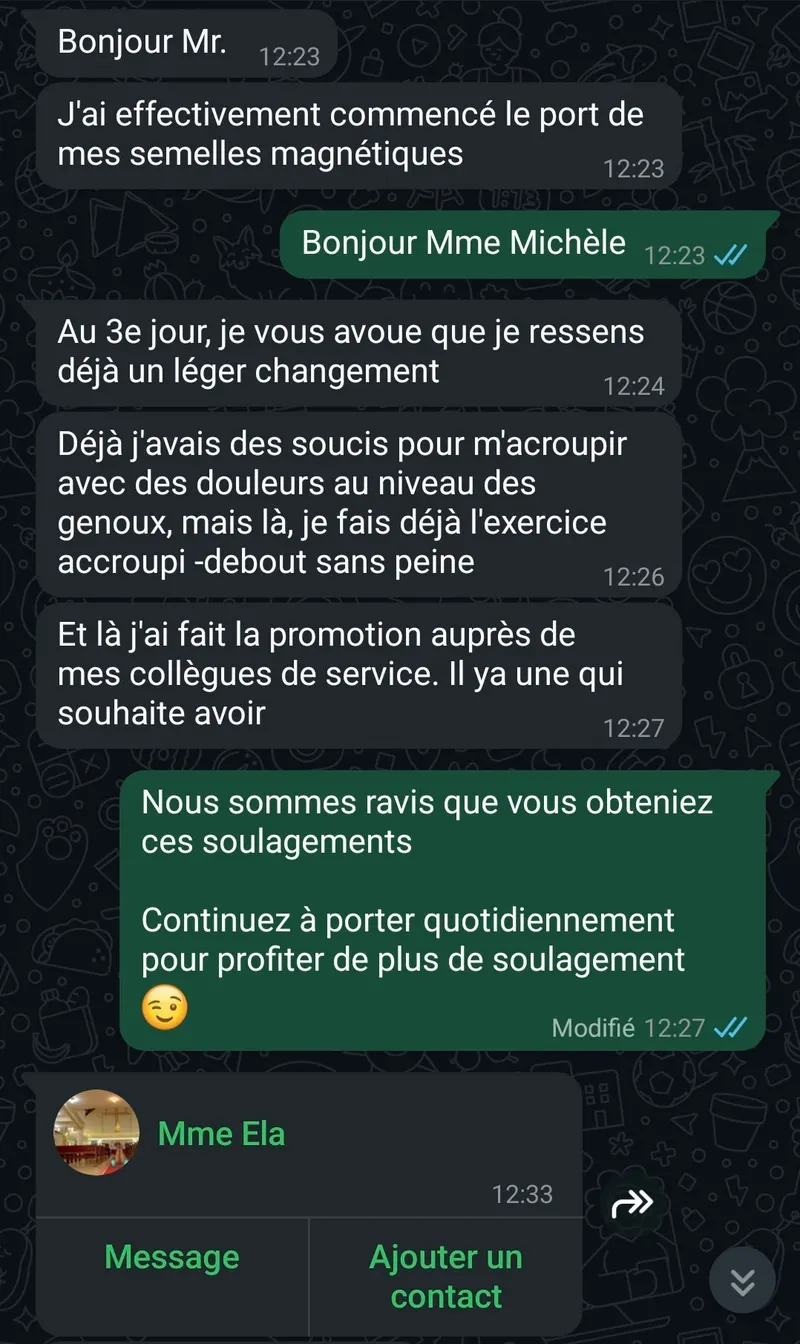Image resolution: width=800 pixels, height=1344 pixels.
Task: Tap Ajouter un contact button
Action: pos(446,1276)
